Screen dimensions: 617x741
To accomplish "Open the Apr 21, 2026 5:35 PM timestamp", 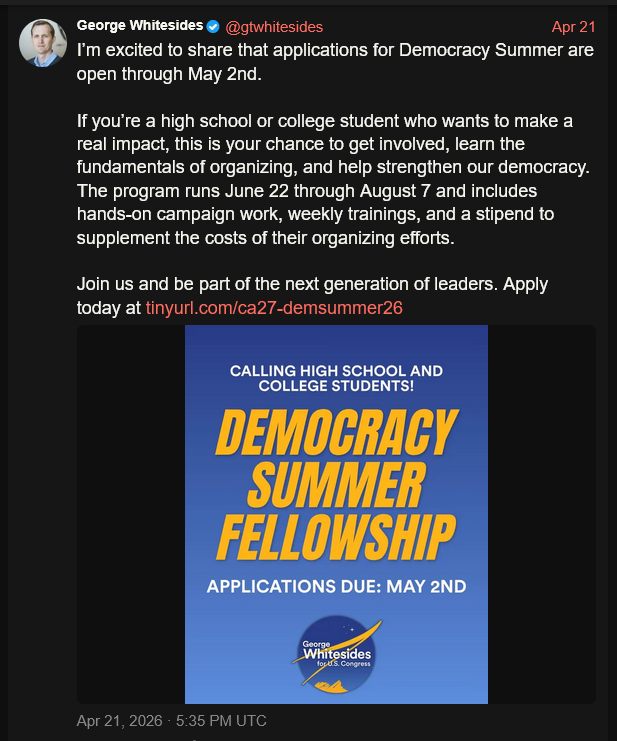I will pos(172,721).
